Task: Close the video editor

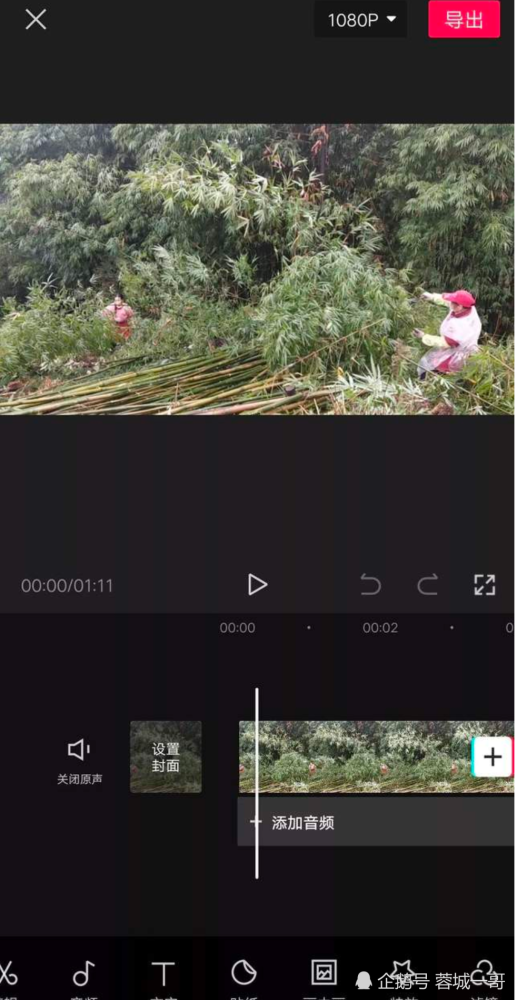Action: [36, 19]
